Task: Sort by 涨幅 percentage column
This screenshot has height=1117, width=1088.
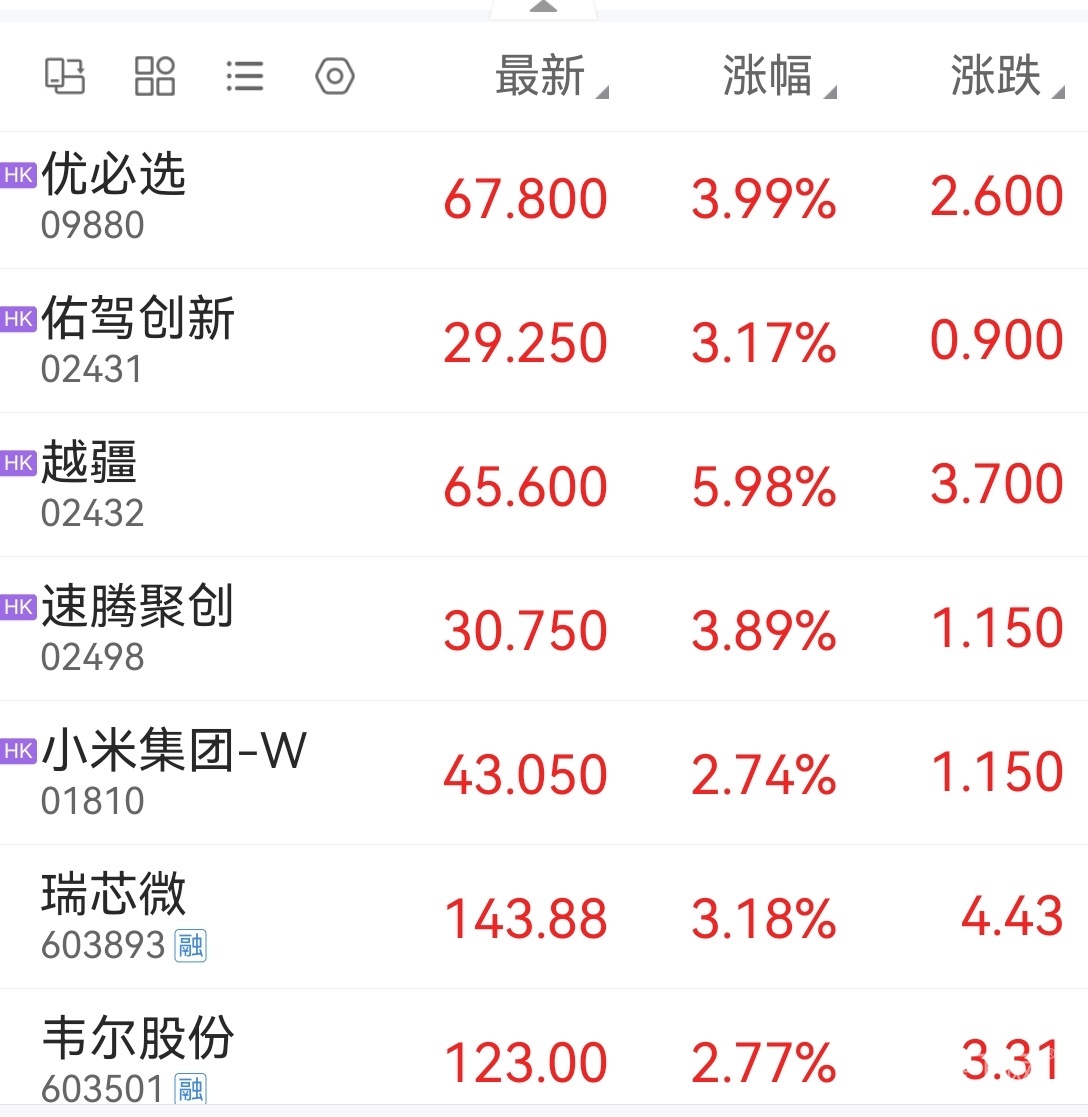Action: pos(768,77)
